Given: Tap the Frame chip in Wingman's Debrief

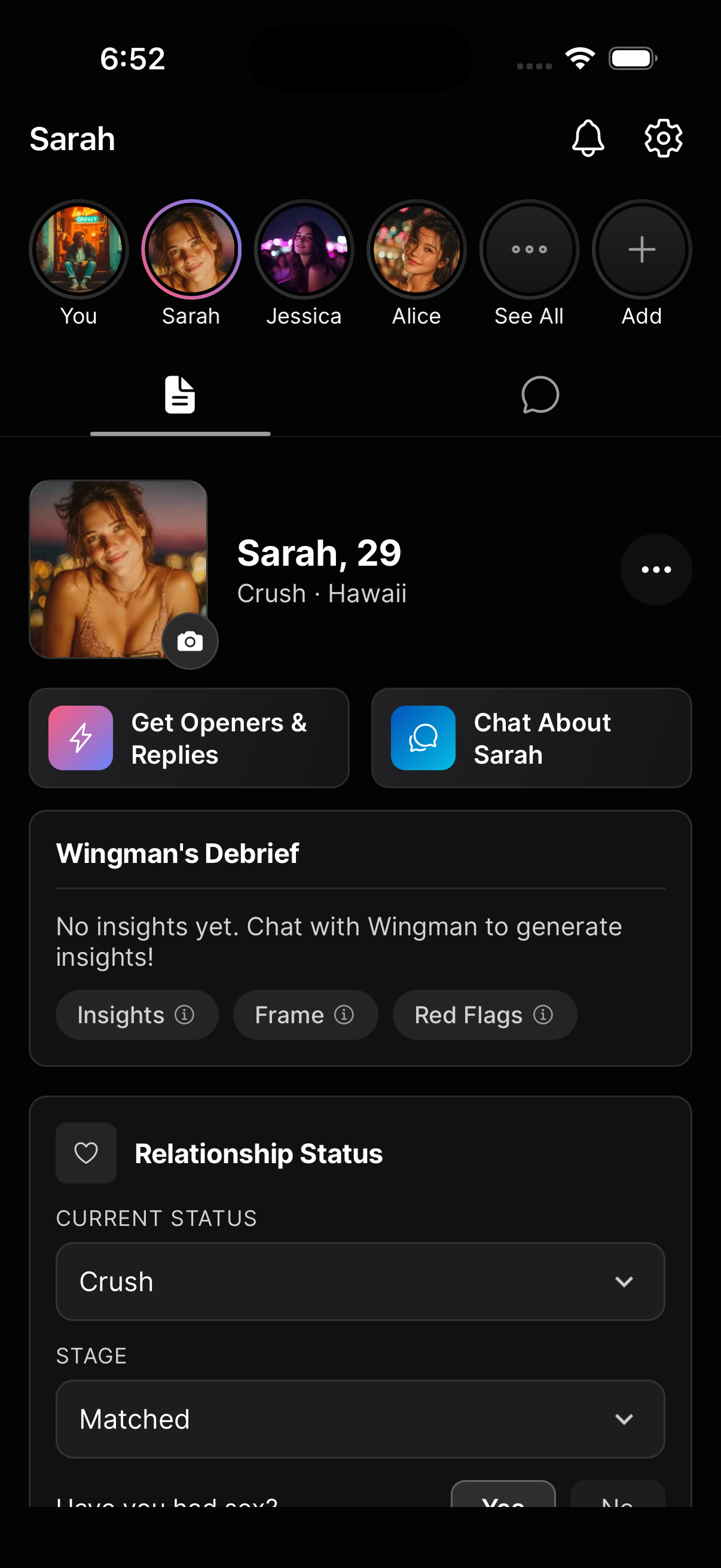Looking at the screenshot, I should (305, 1015).
